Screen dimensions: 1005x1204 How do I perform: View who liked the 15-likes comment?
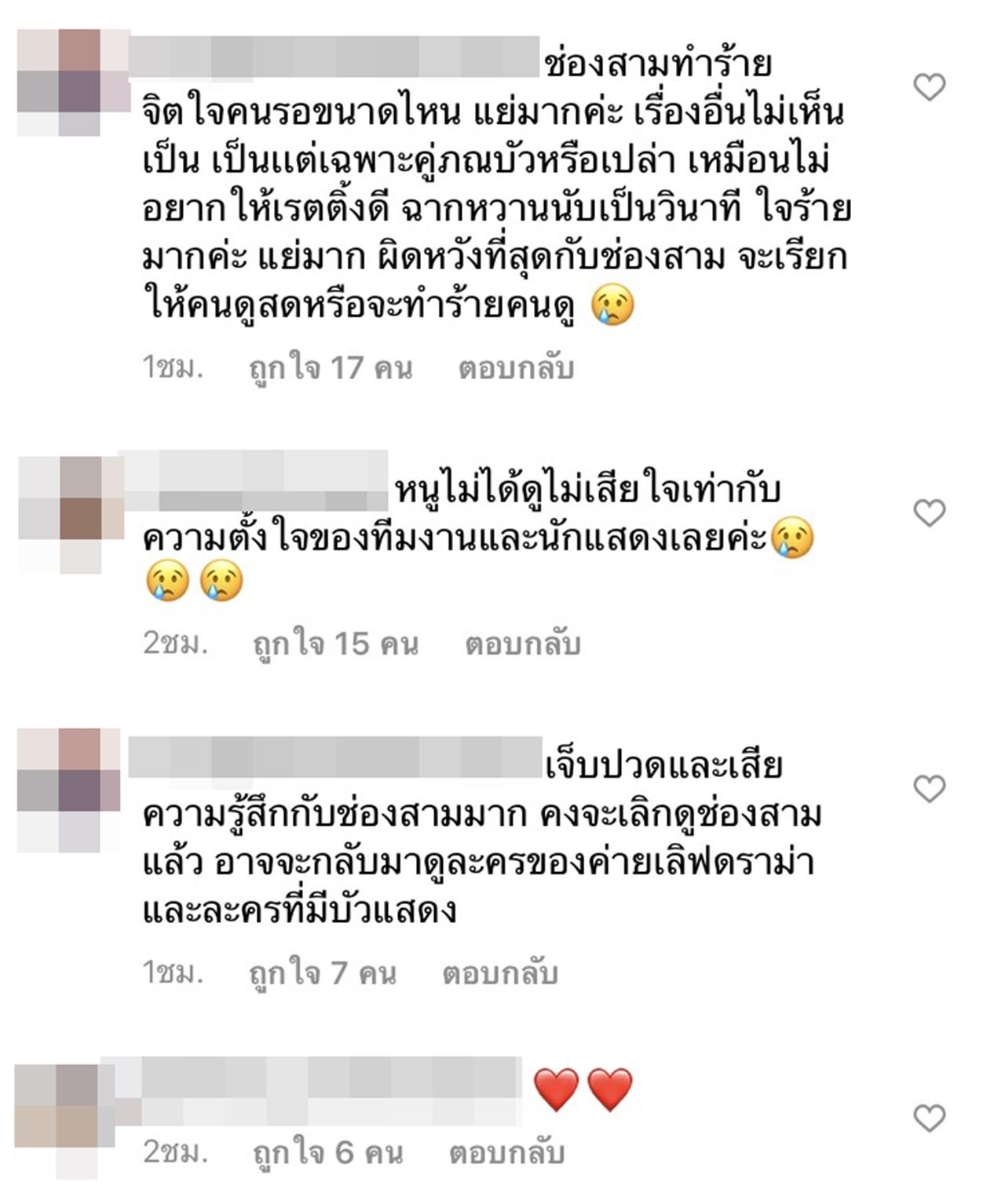pos(335,644)
